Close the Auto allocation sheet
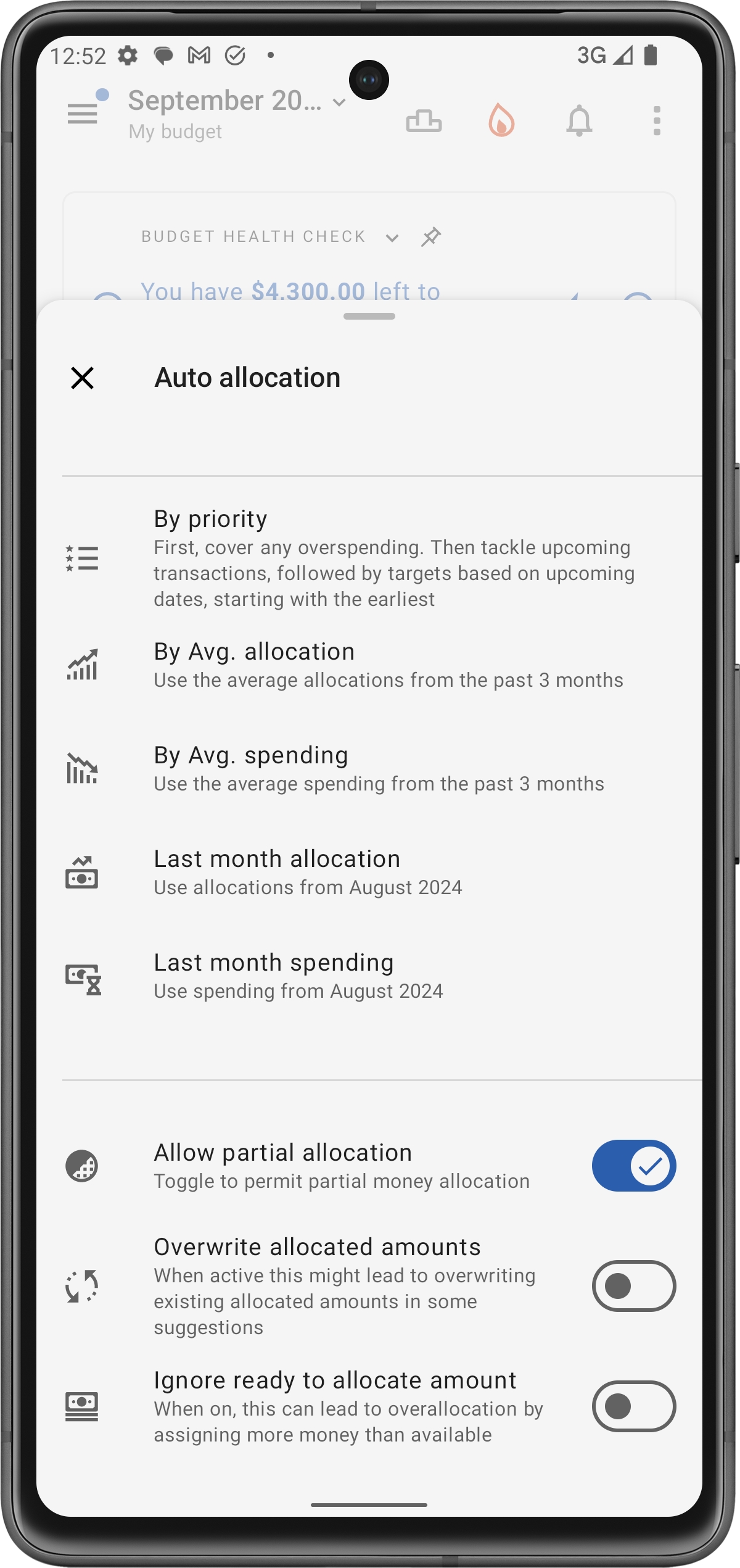 click(82, 378)
